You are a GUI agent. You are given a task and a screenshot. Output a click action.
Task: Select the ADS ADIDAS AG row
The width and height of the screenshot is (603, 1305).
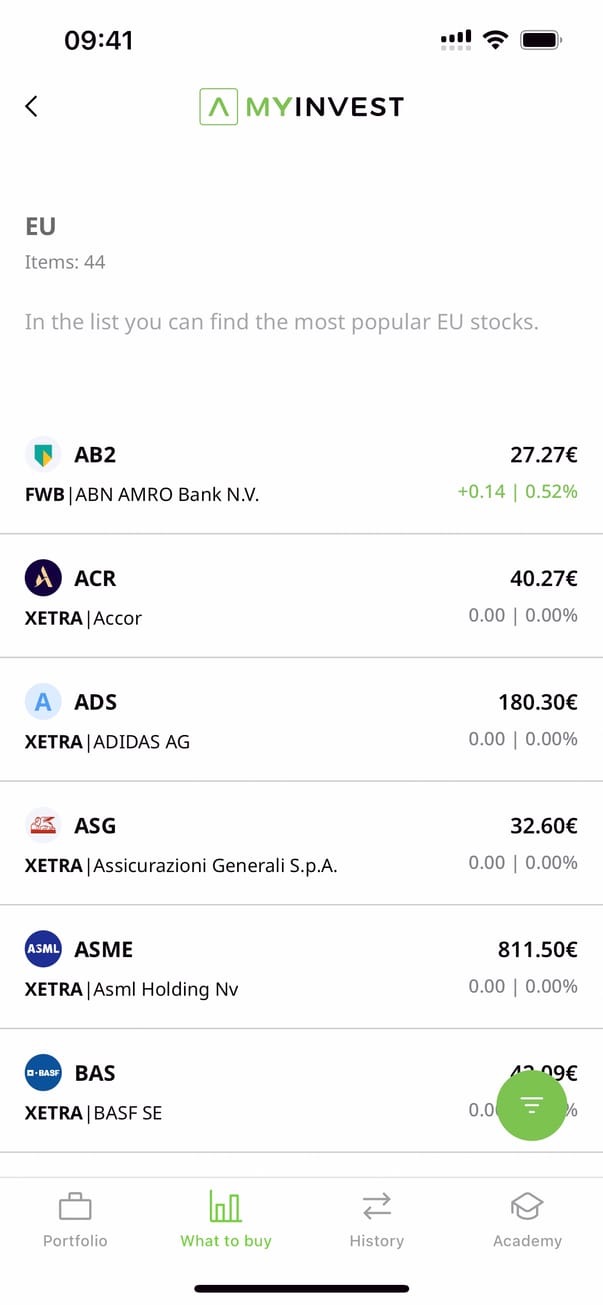click(300, 720)
